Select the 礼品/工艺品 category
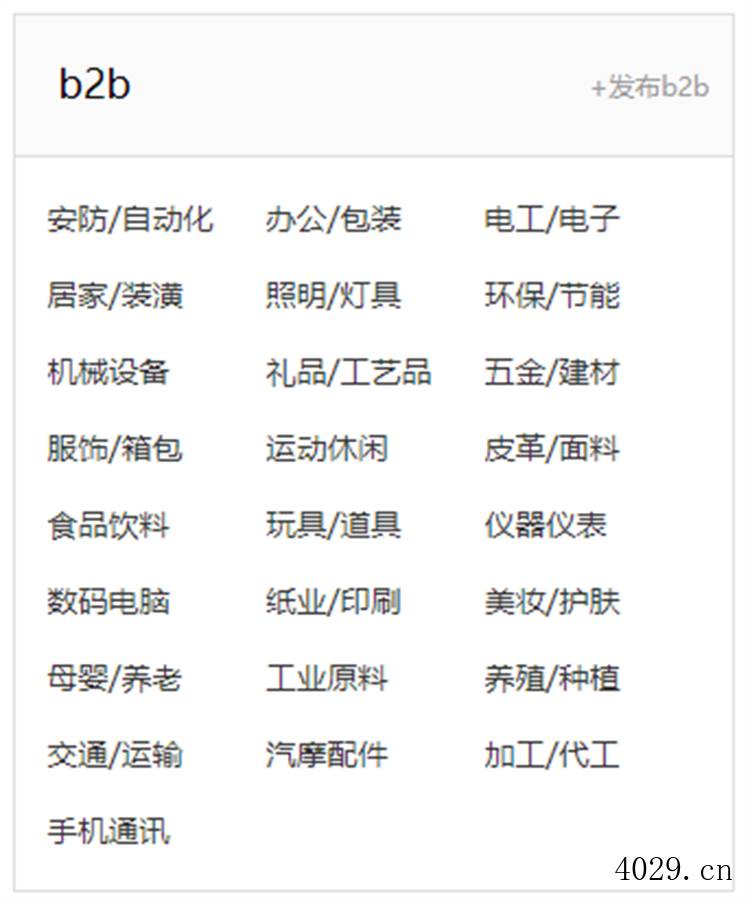This screenshot has width=750, height=903. [348, 373]
